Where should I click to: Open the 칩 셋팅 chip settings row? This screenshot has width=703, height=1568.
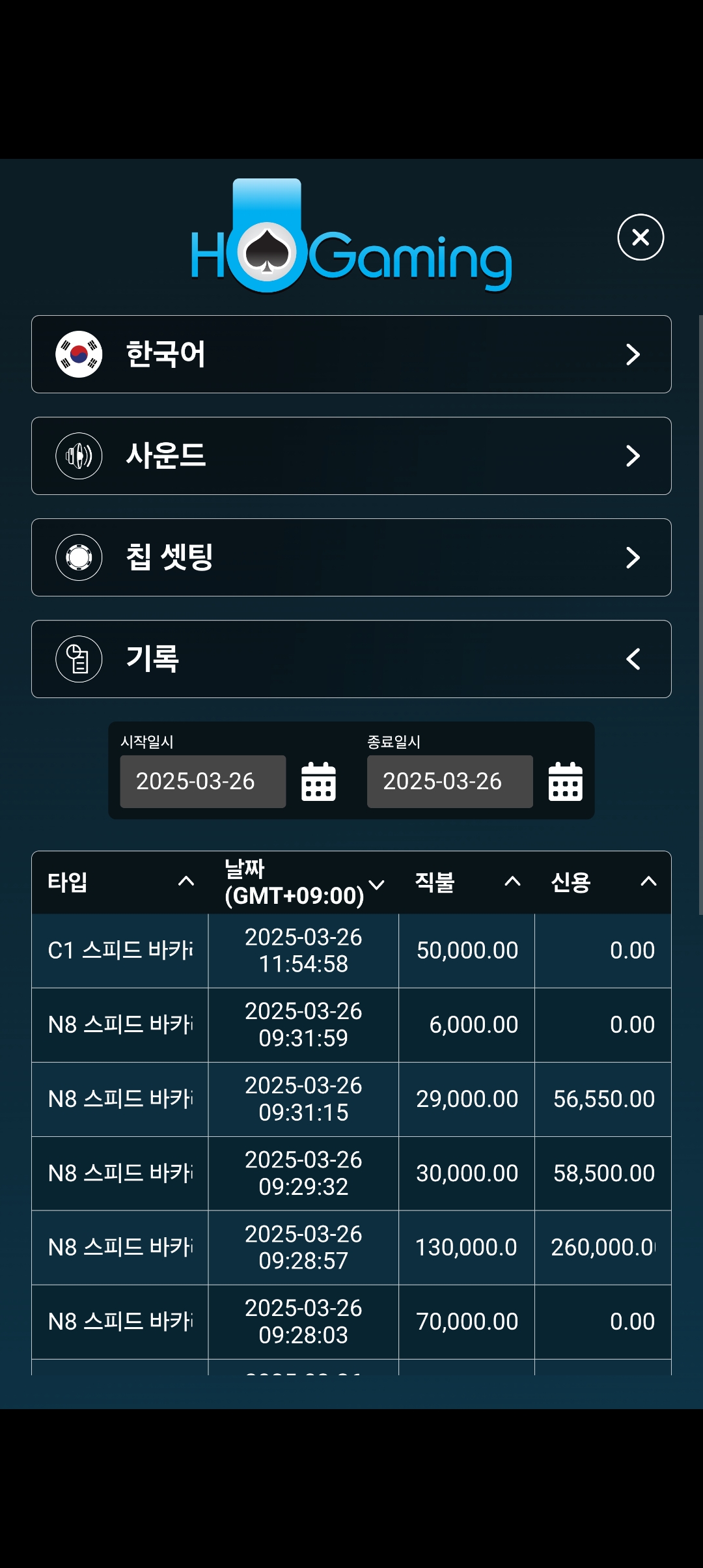(x=351, y=557)
